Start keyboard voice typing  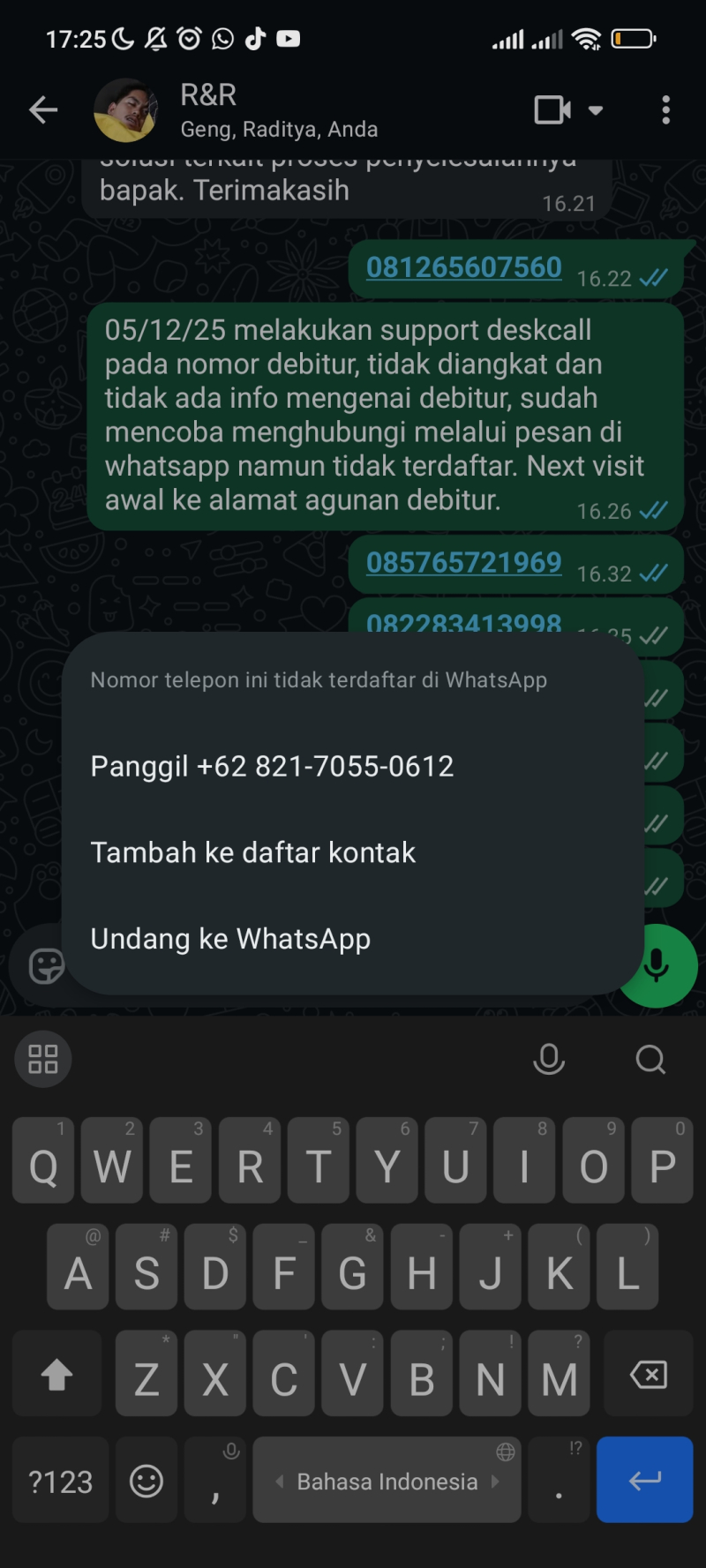tap(549, 1059)
